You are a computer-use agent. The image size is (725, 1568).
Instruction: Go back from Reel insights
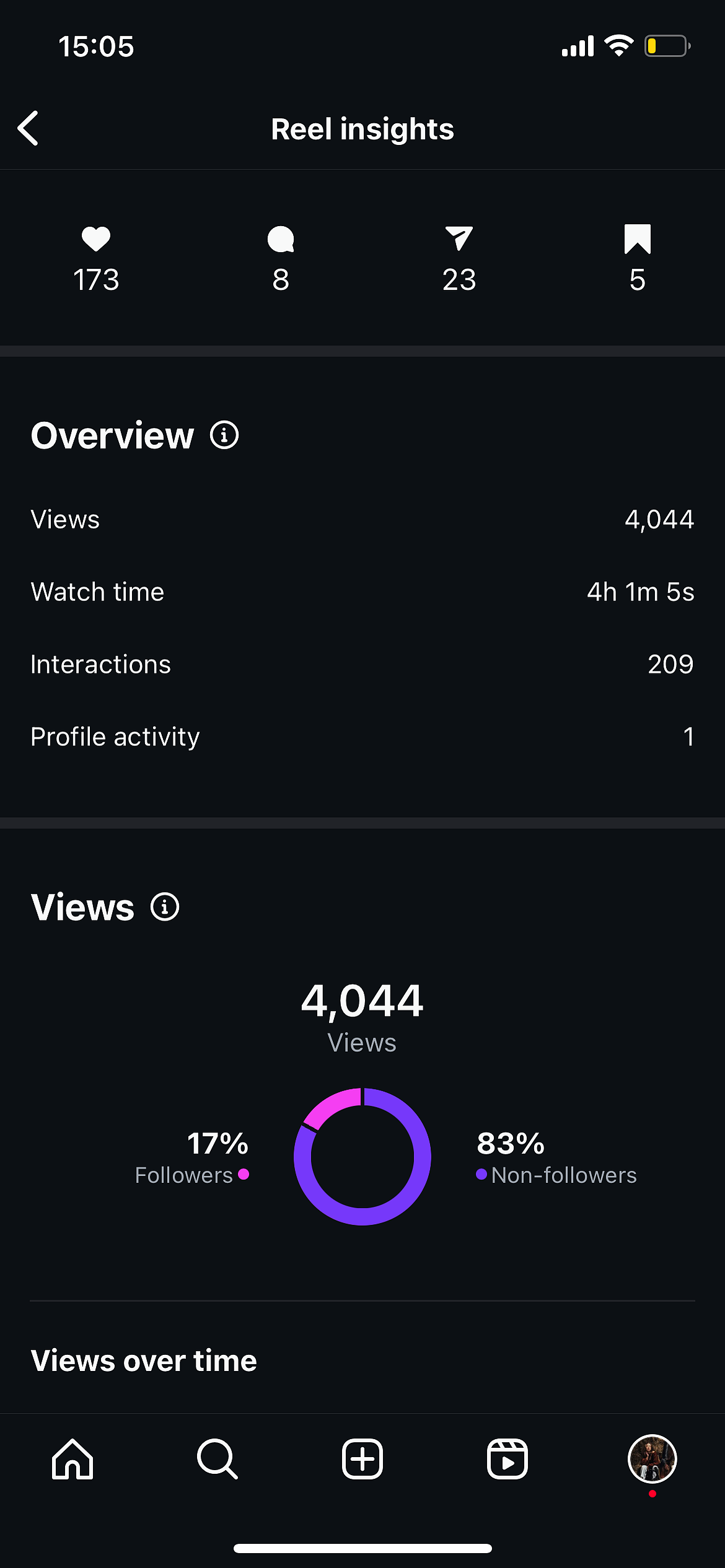coord(28,128)
